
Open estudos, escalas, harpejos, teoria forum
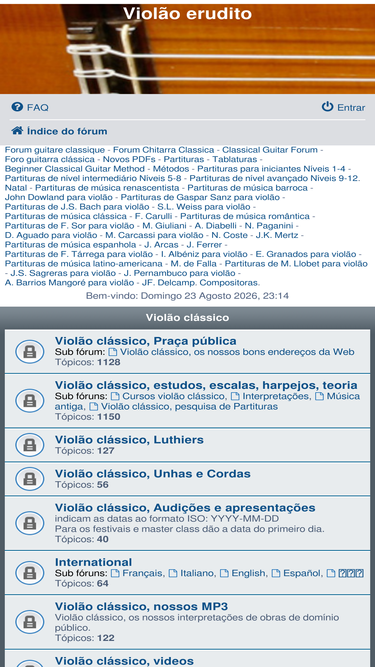(206, 385)
